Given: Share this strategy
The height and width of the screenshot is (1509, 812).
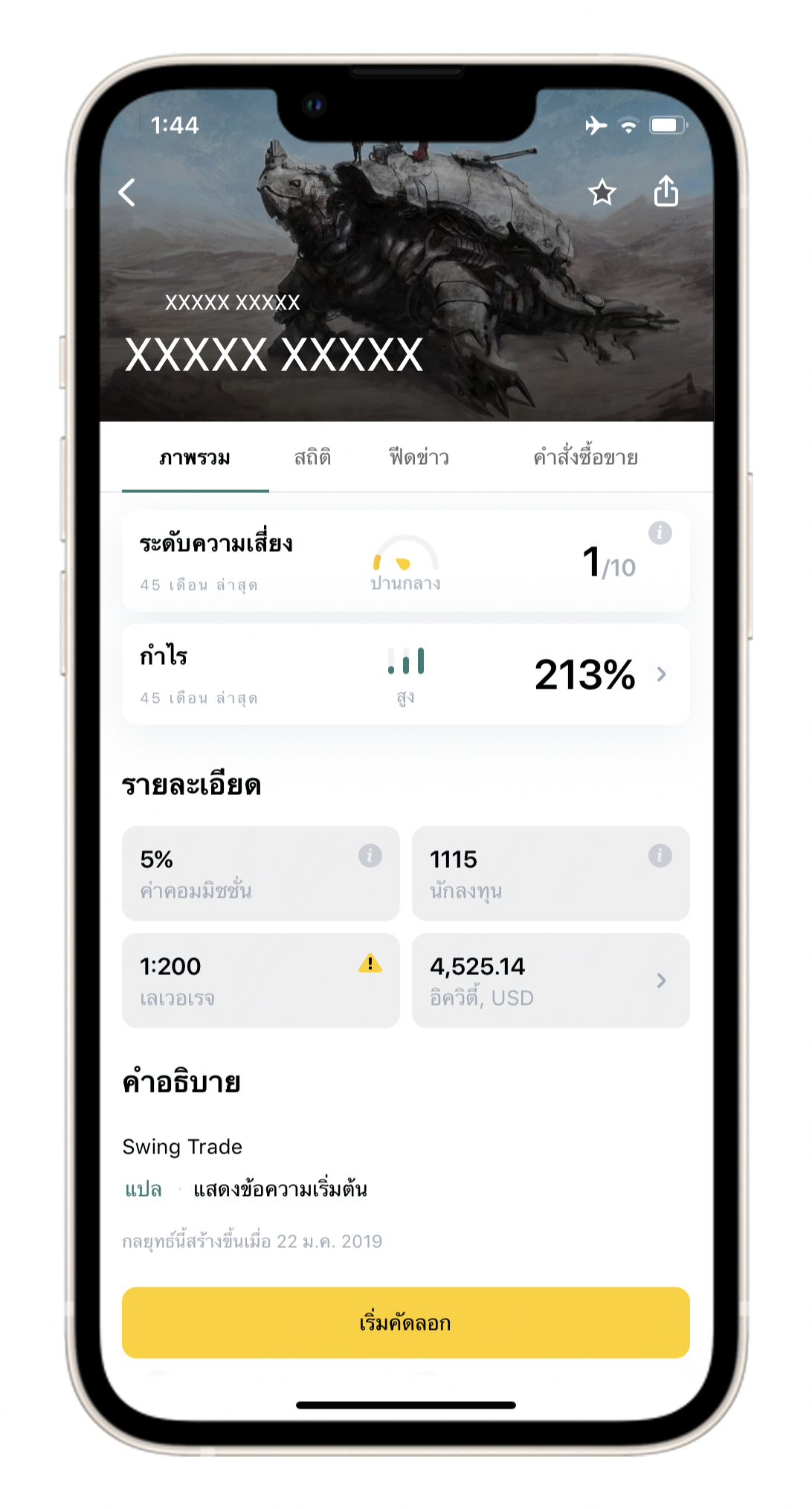Looking at the screenshot, I should pos(666,191).
